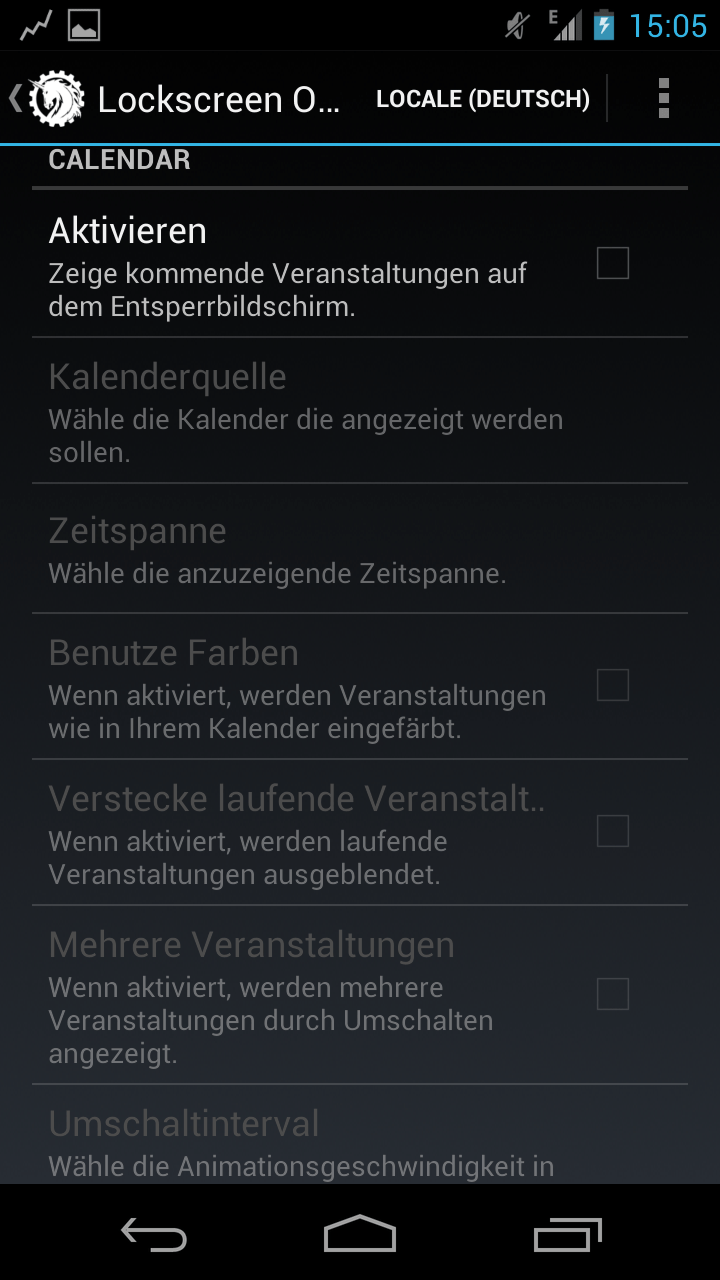
Task: Toggle Mehrere Veranstaltungen checkbox
Action: 612,994
